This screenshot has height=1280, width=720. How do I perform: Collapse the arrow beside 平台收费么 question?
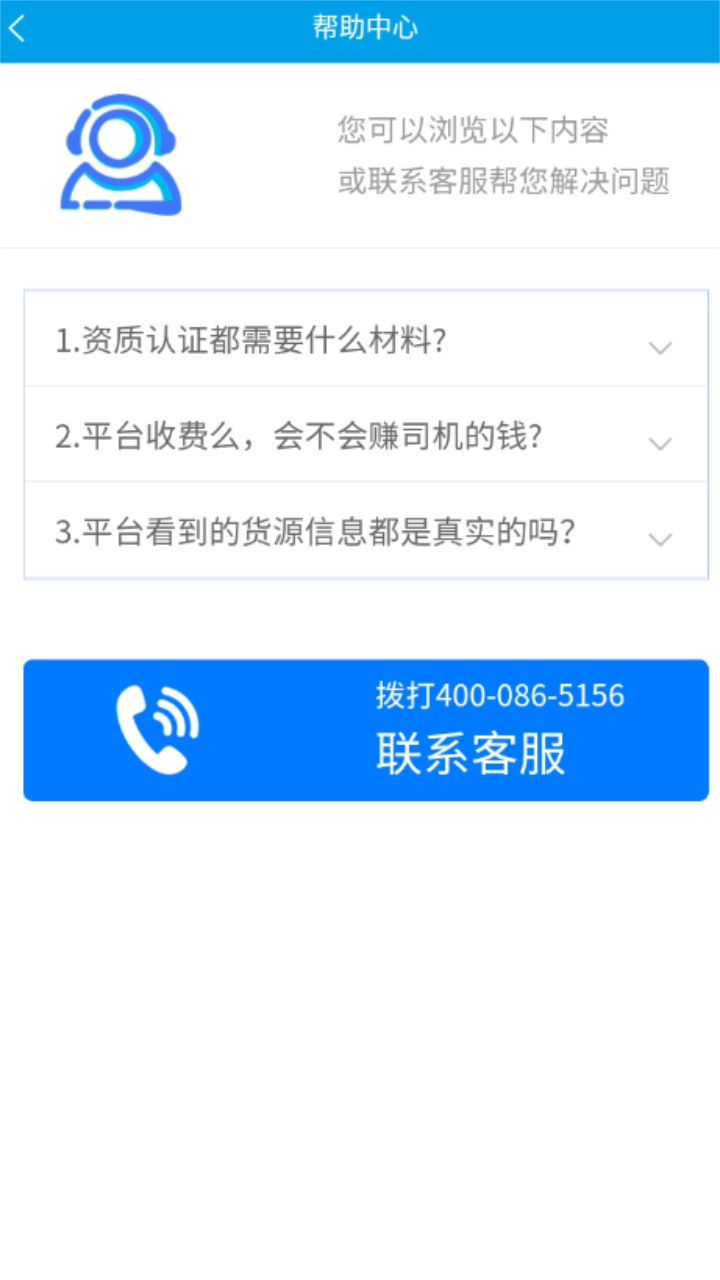point(660,444)
